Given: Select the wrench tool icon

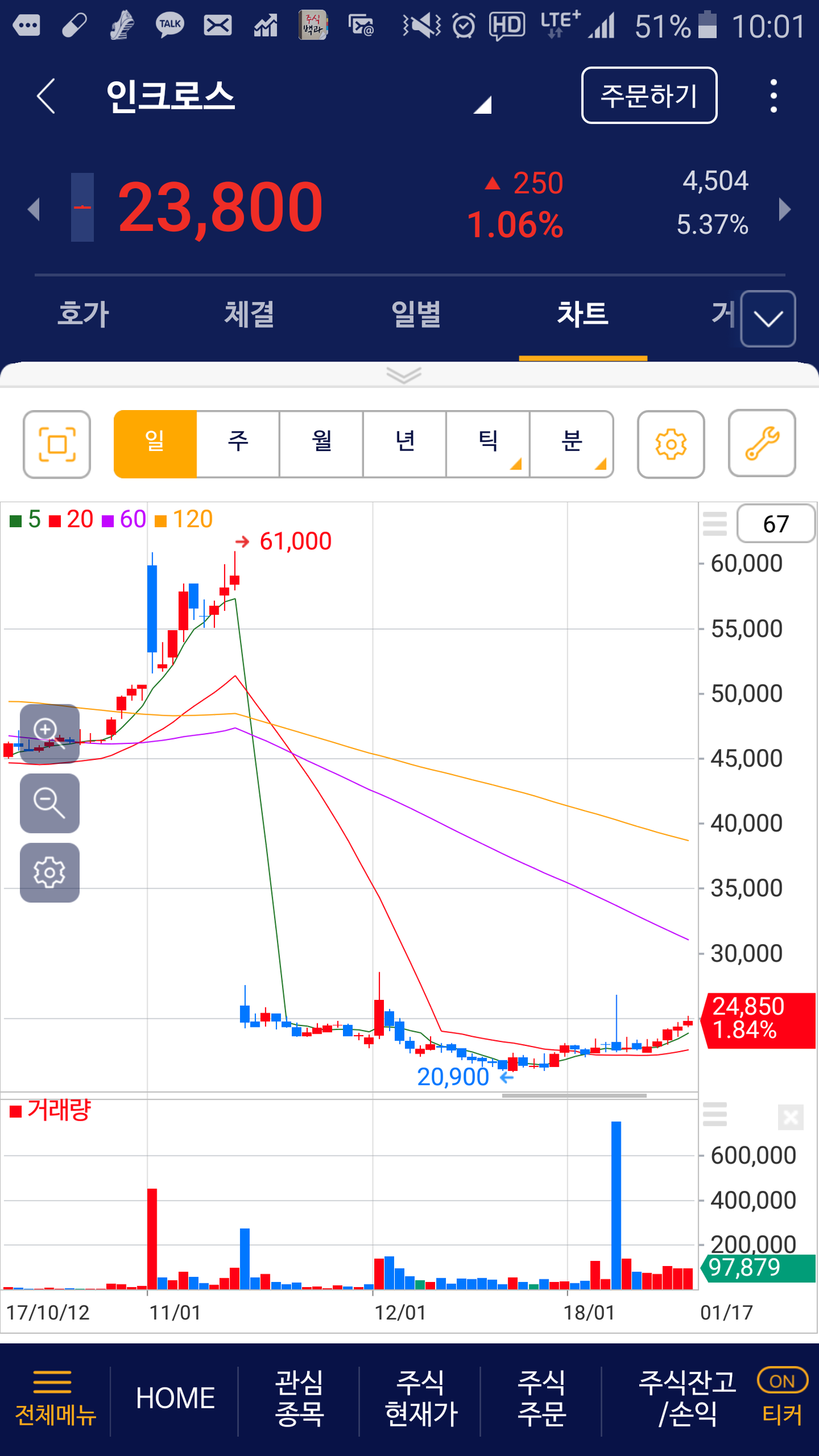Looking at the screenshot, I should click(x=761, y=444).
